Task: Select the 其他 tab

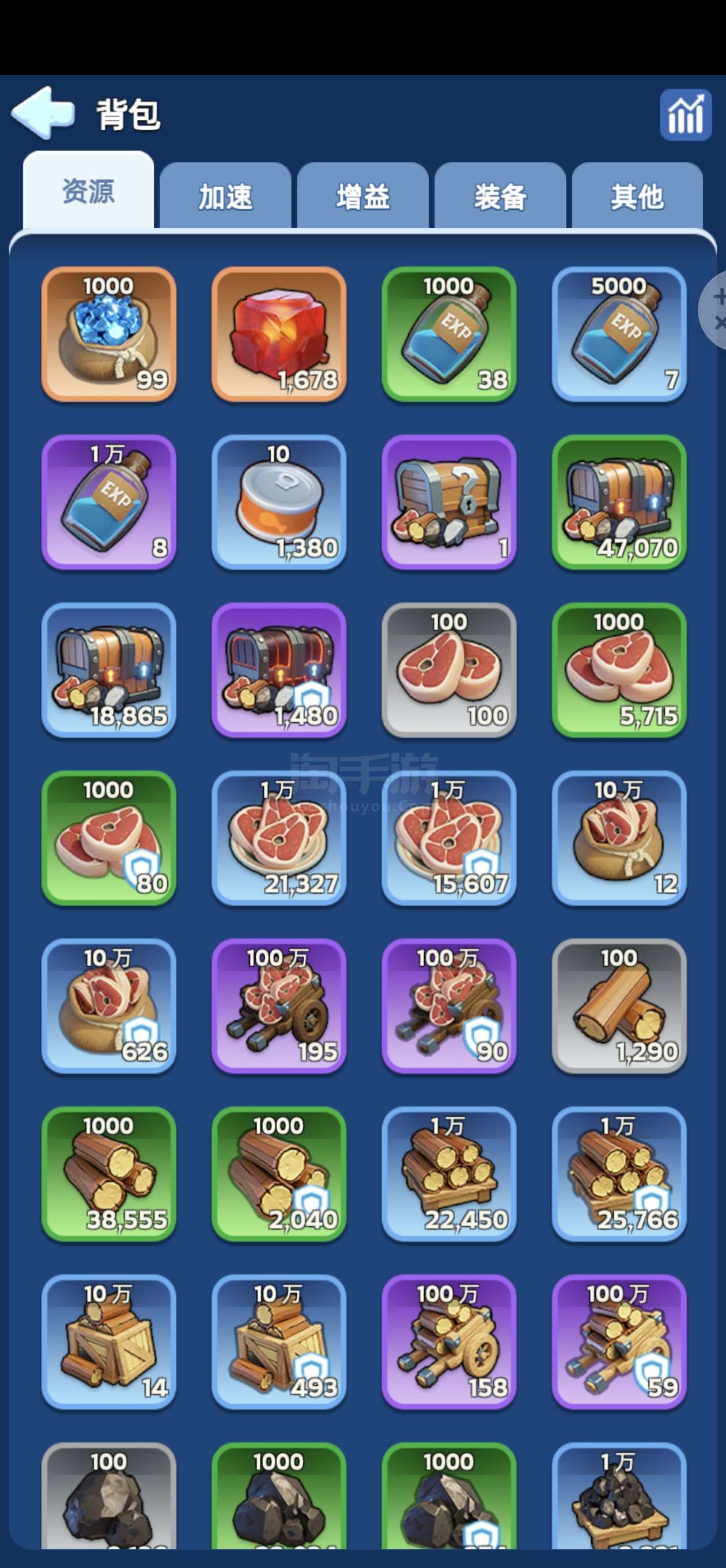Action: click(x=637, y=196)
